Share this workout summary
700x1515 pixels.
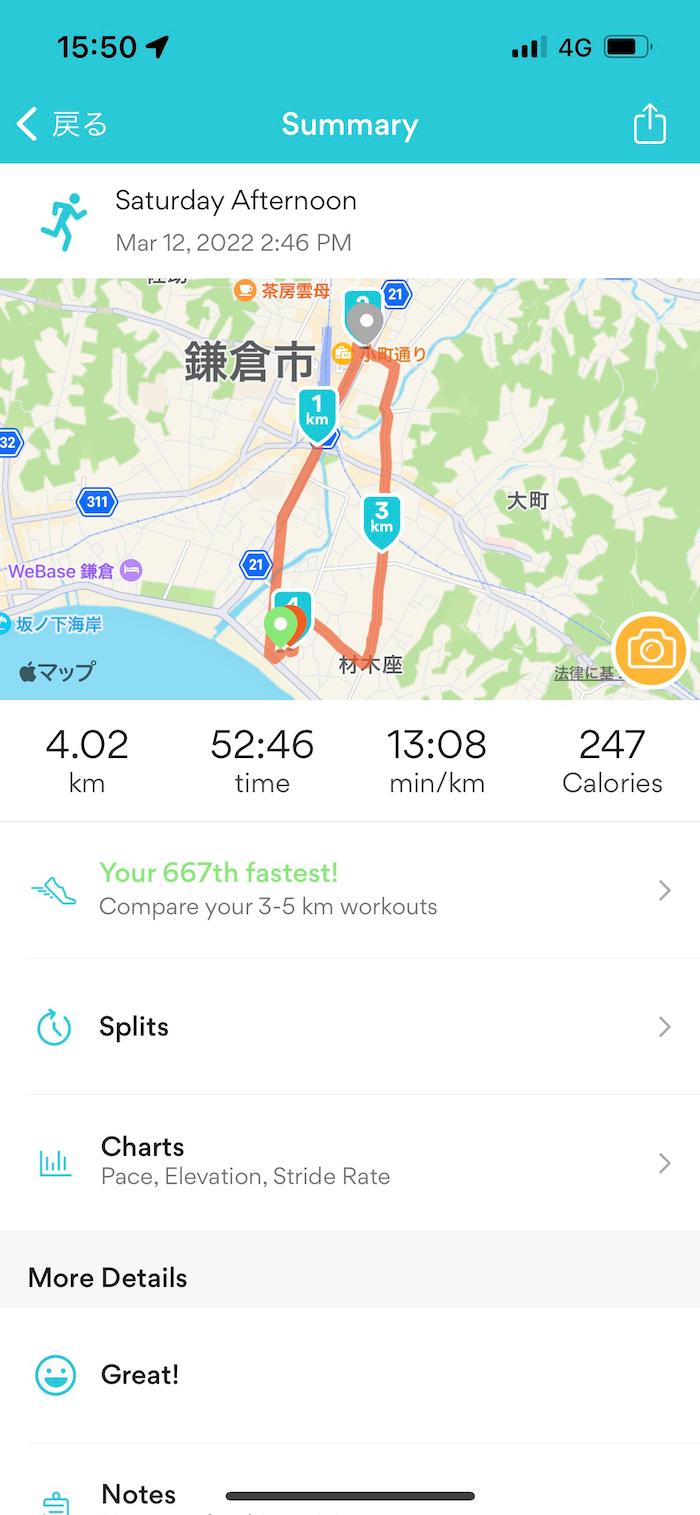pyautogui.click(x=649, y=124)
